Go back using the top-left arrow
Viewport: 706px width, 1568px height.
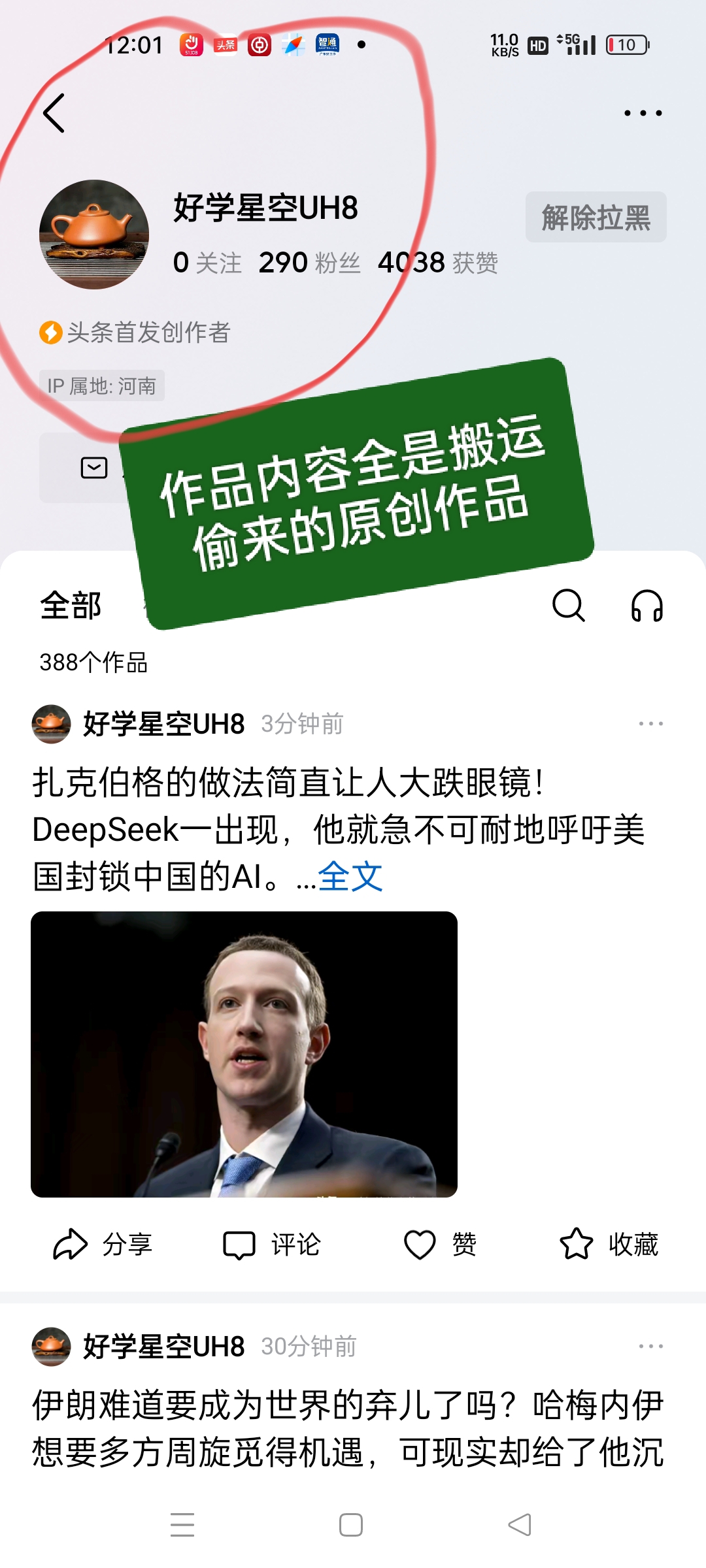point(54,113)
